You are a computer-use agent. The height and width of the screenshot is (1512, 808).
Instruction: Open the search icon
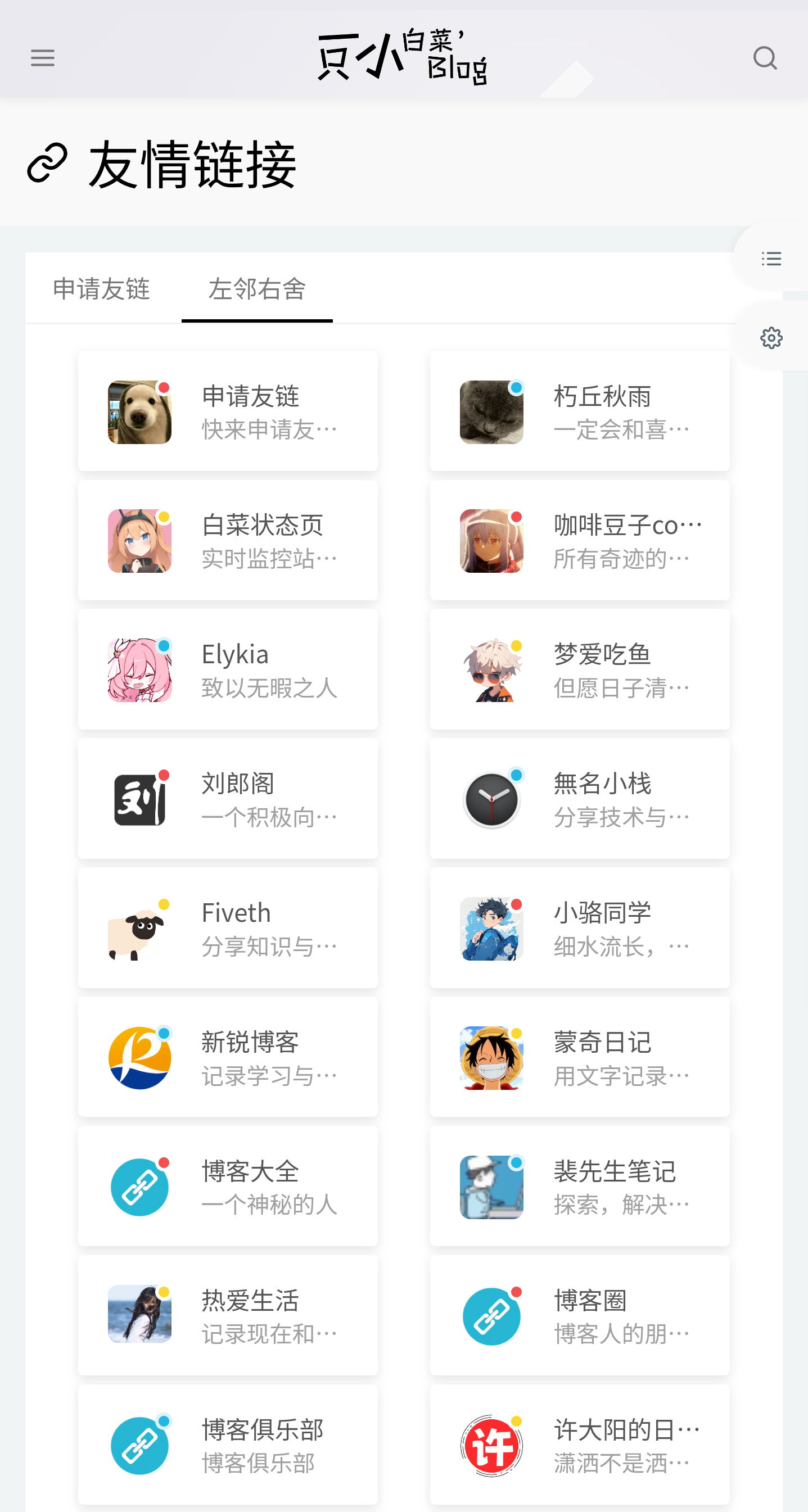(x=765, y=58)
